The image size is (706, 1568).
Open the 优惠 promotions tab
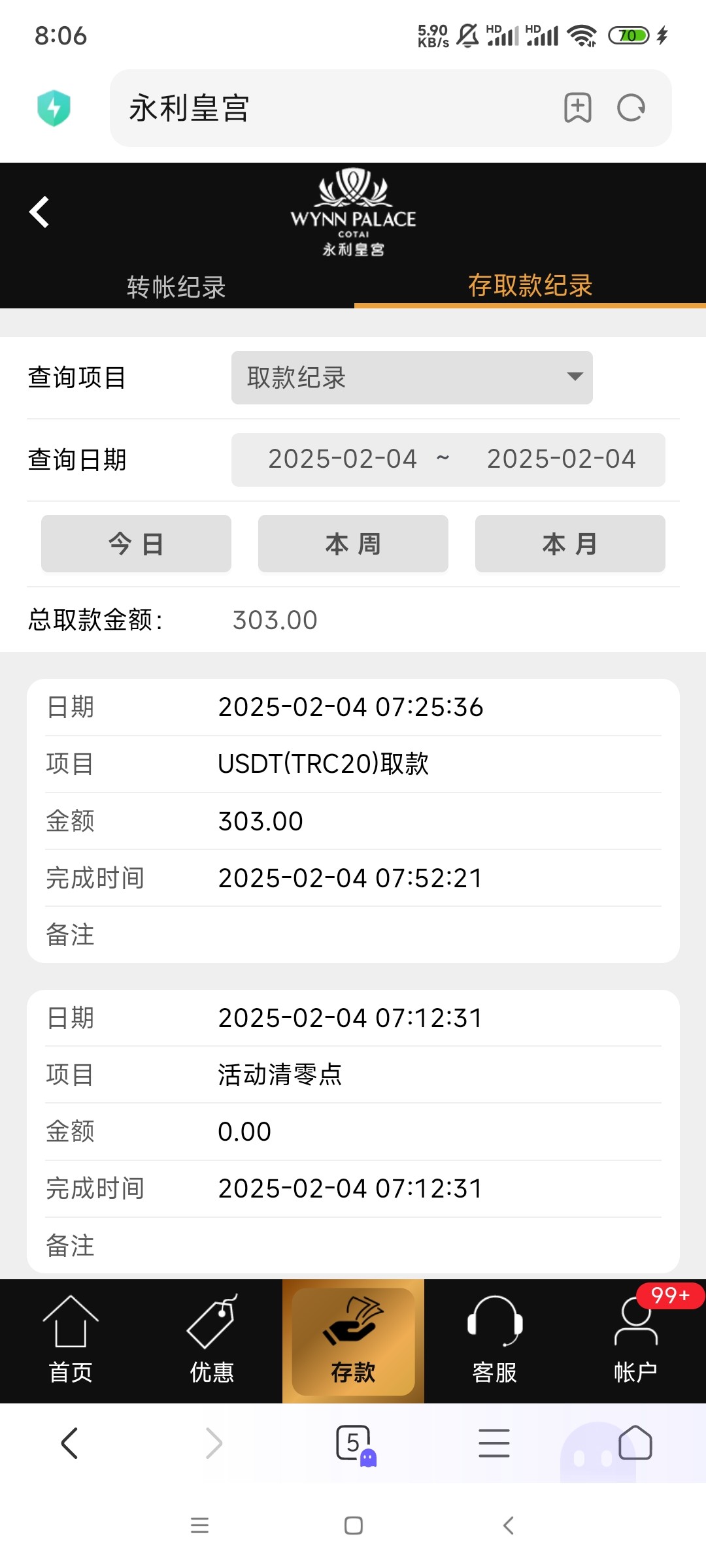click(212, 1341)
